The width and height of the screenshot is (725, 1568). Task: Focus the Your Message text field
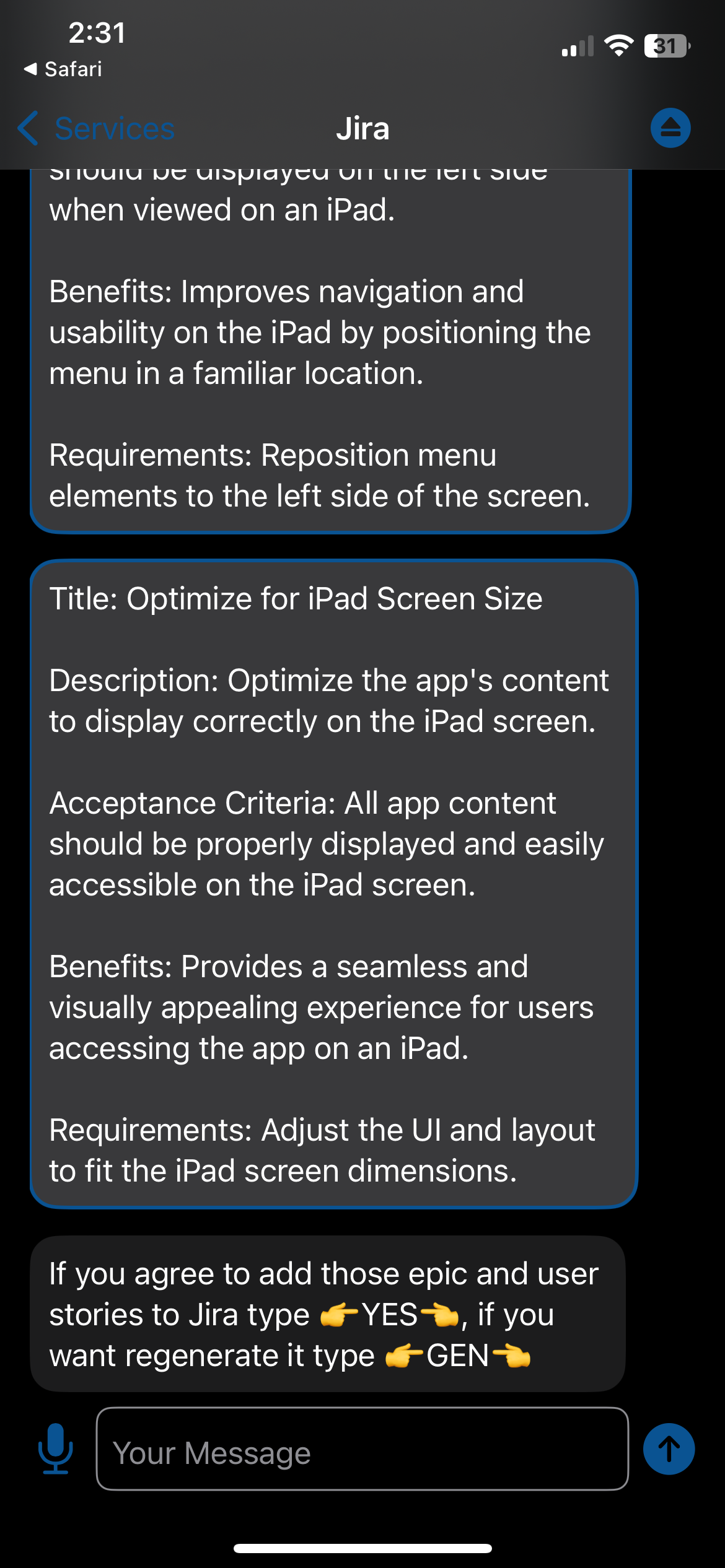(x=362, y=1449)
